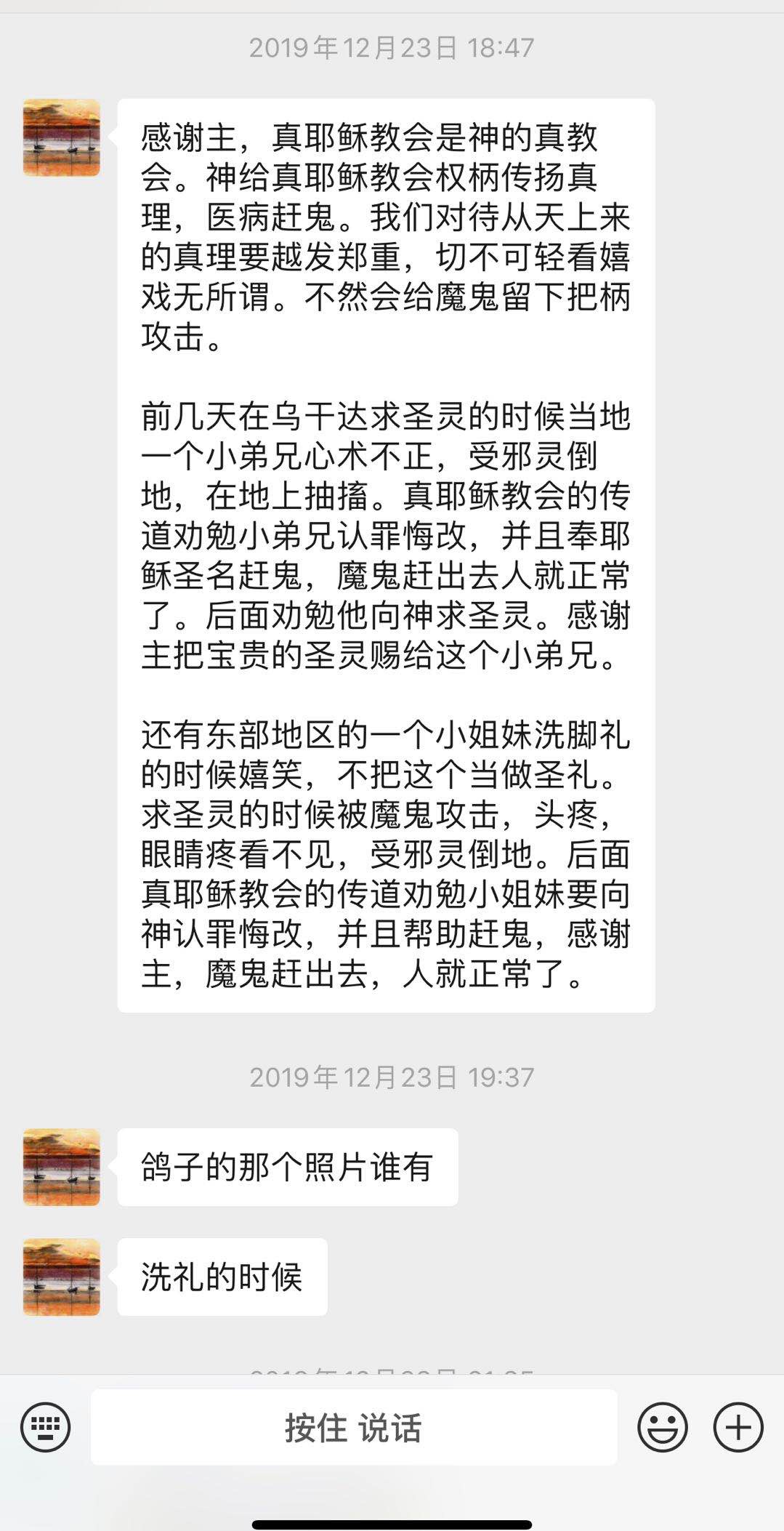
Task: Open the plus attachments menu
Action: [737, 1427]
